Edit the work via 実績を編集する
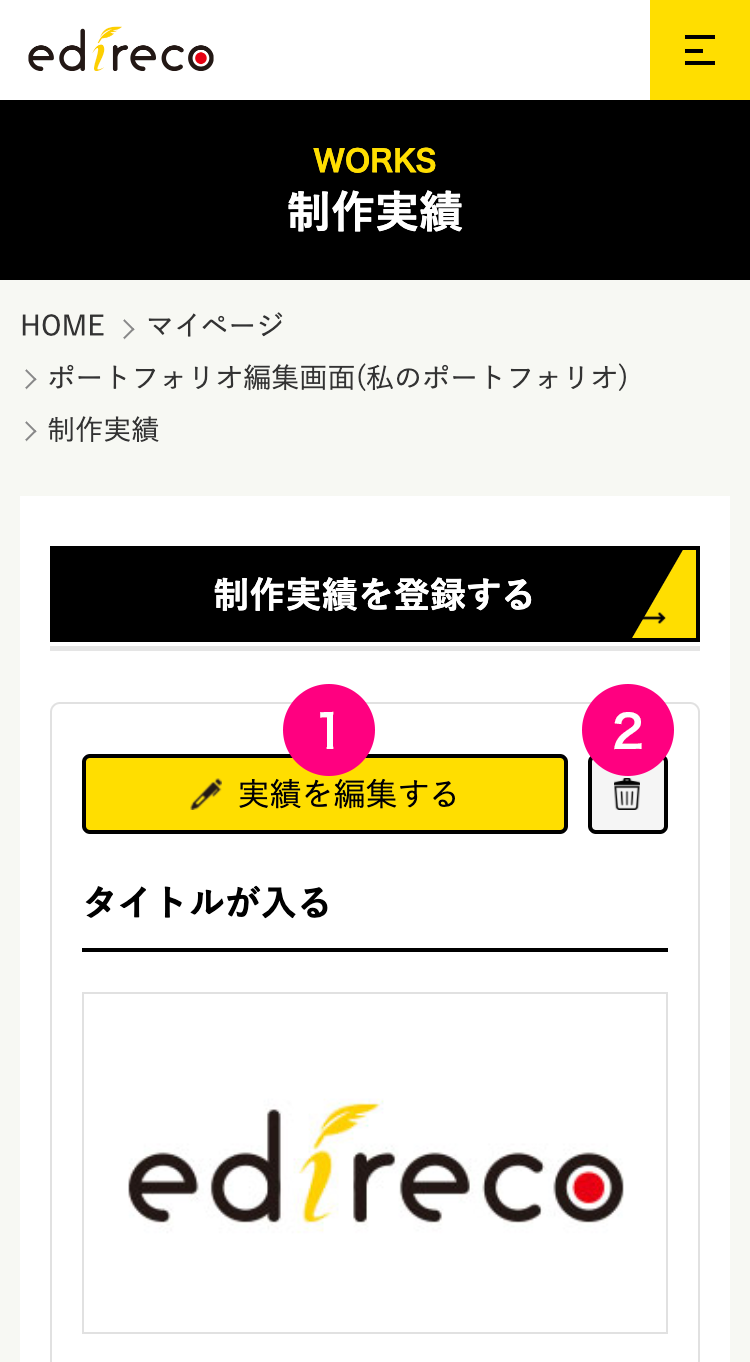750x1362 pixels. (x=324, y=795)
